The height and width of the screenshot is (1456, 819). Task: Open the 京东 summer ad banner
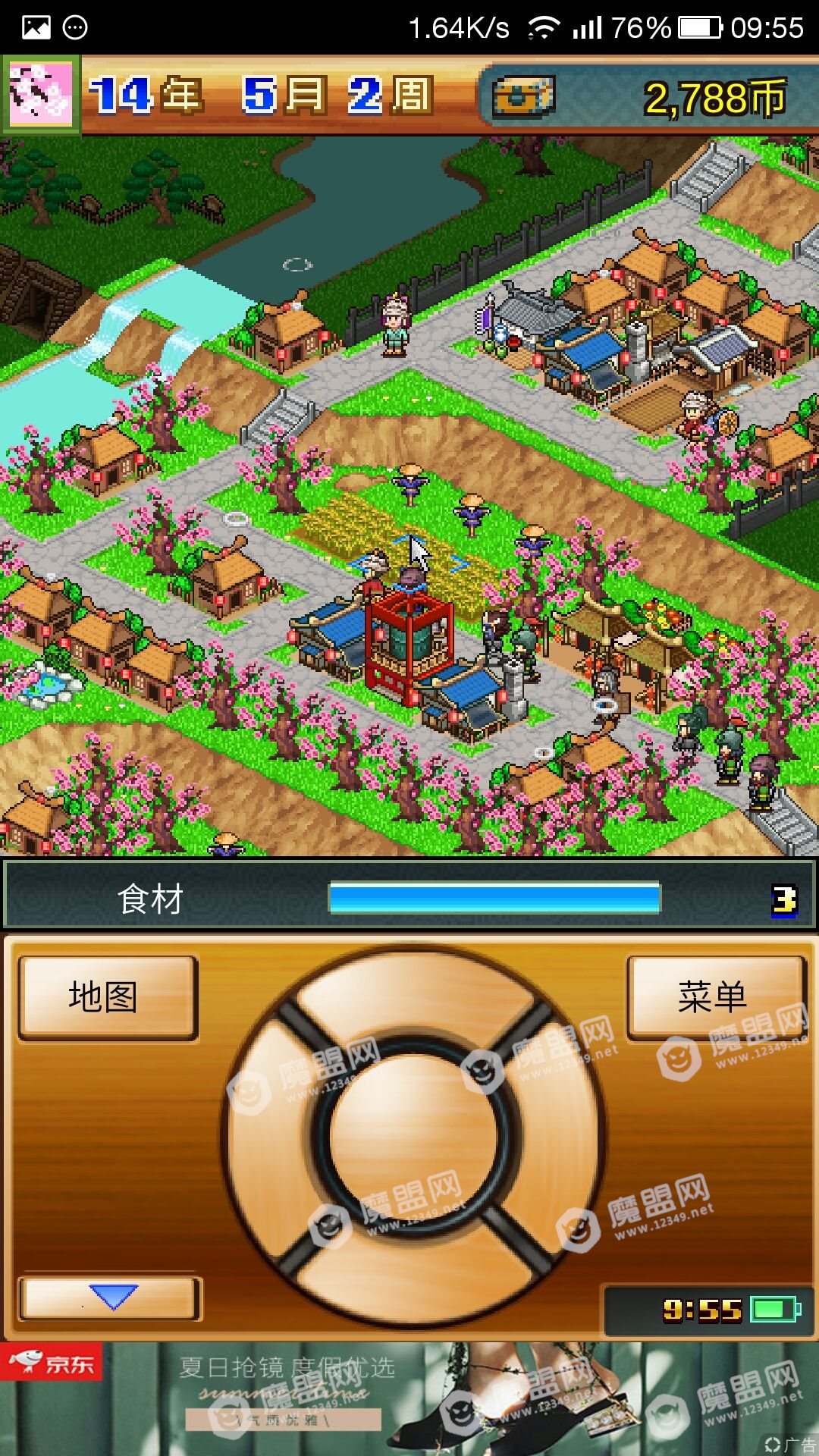[x=409, y=1398]
